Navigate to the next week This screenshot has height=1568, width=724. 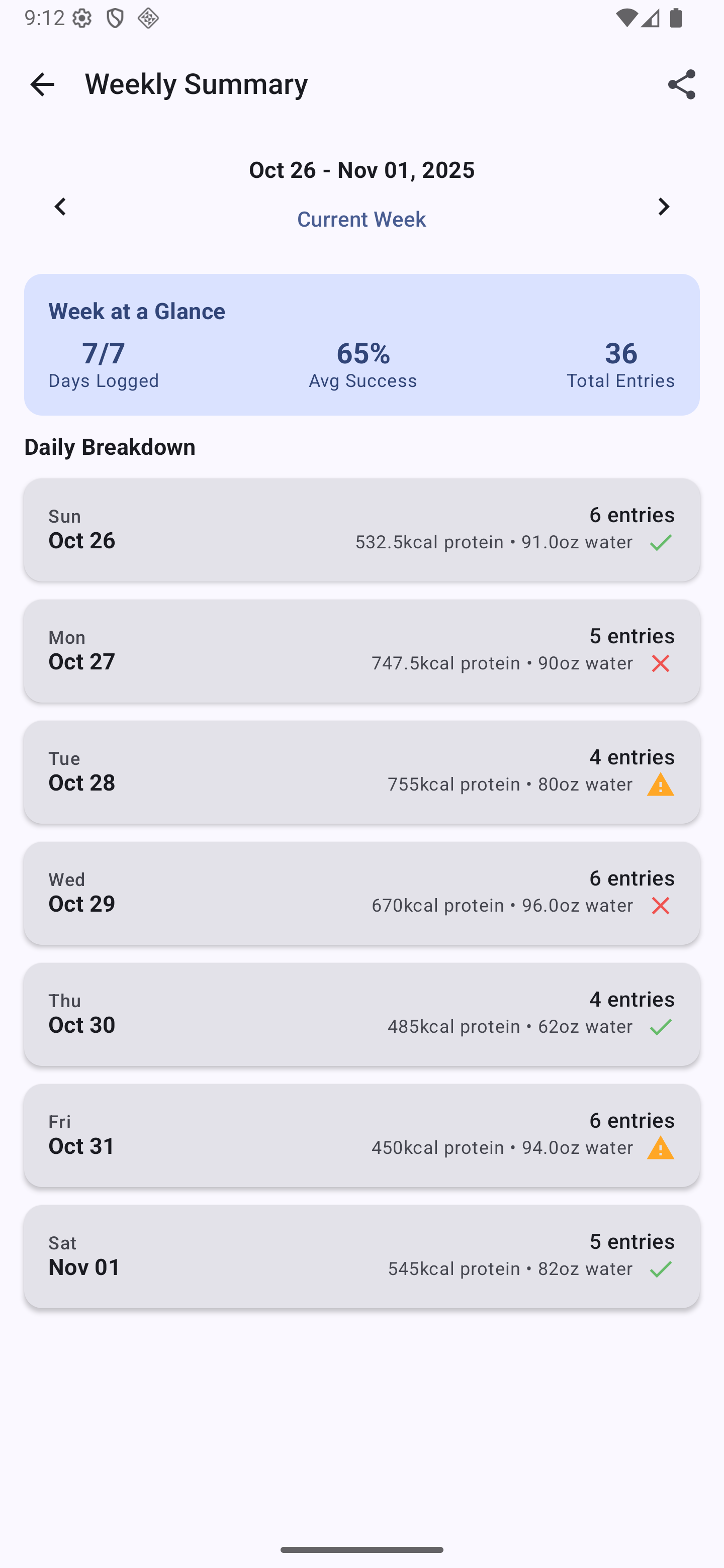[664, 207]
